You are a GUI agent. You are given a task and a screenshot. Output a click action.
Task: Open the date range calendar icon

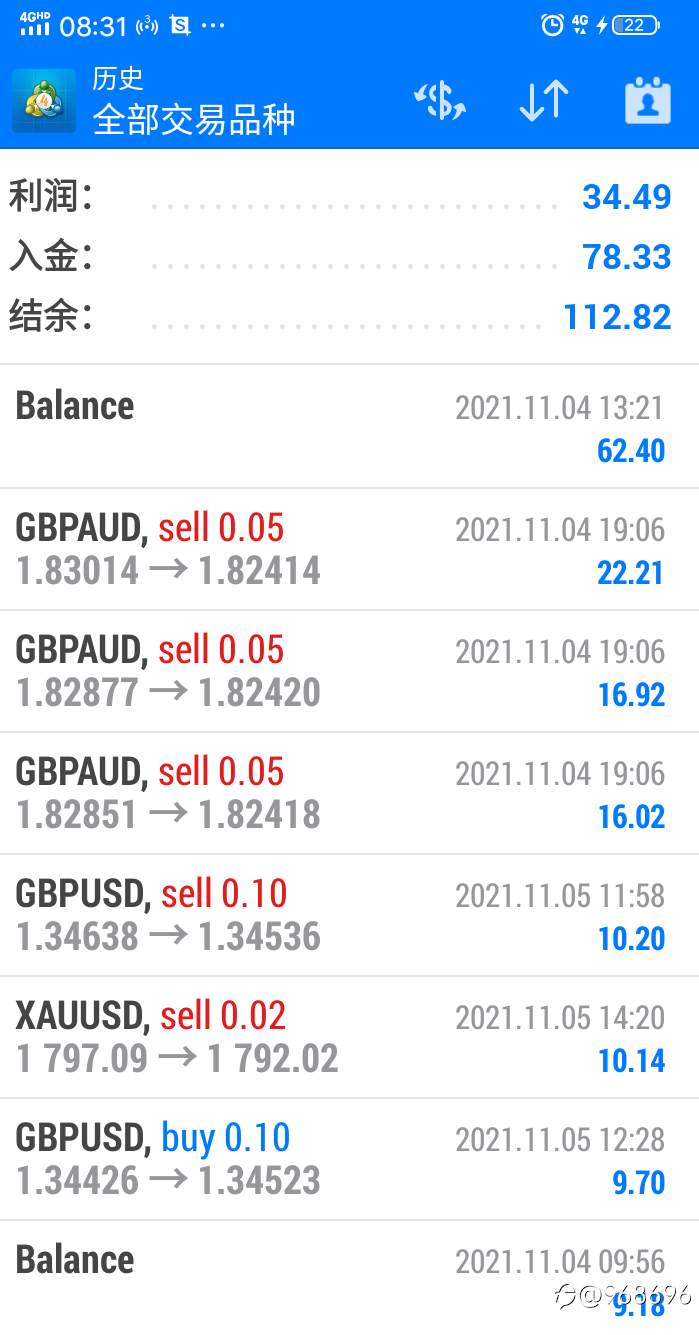[x=647, y=101]
